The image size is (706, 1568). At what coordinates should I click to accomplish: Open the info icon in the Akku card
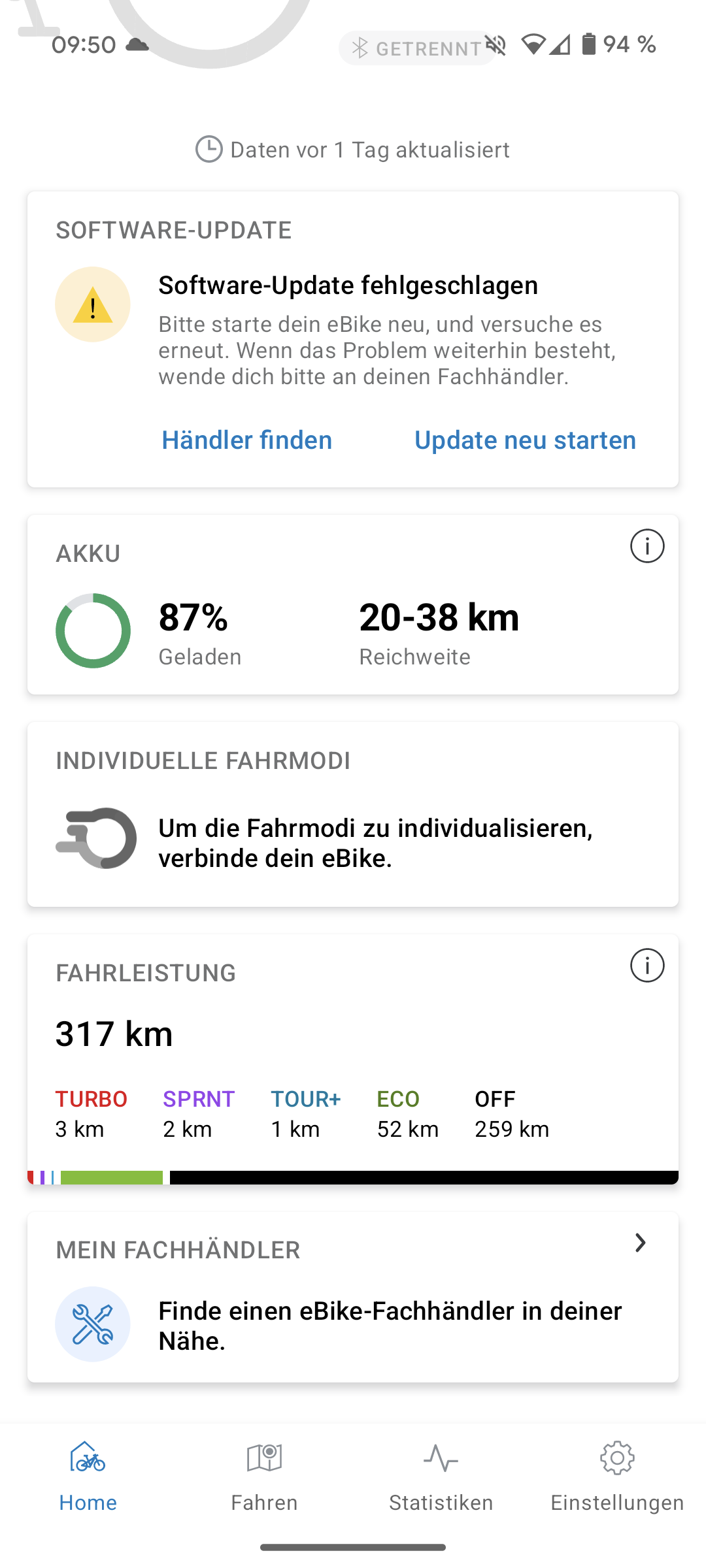coord(647,546)
